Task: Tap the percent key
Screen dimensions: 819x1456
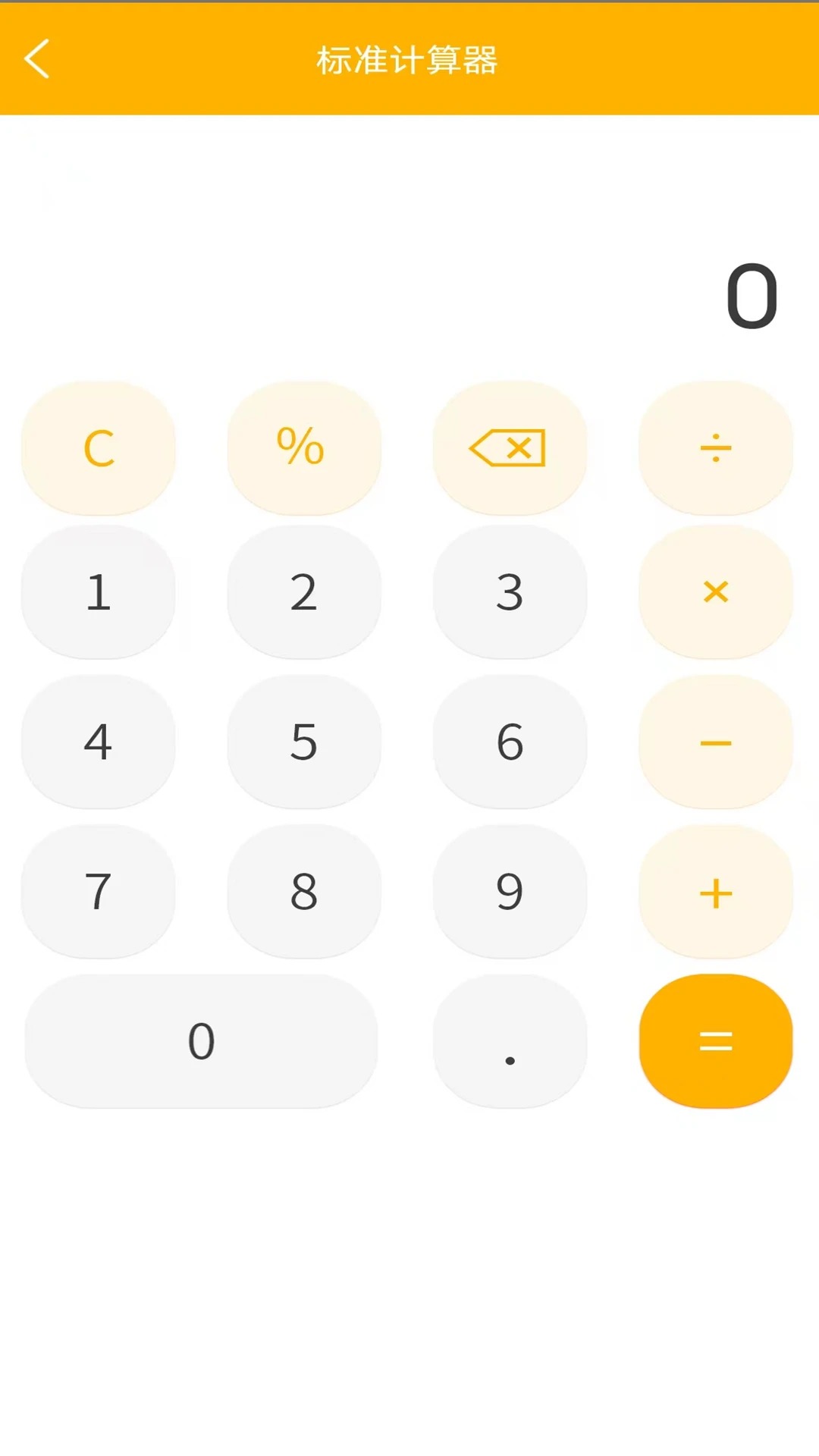Action: click(x=304, y=448)
